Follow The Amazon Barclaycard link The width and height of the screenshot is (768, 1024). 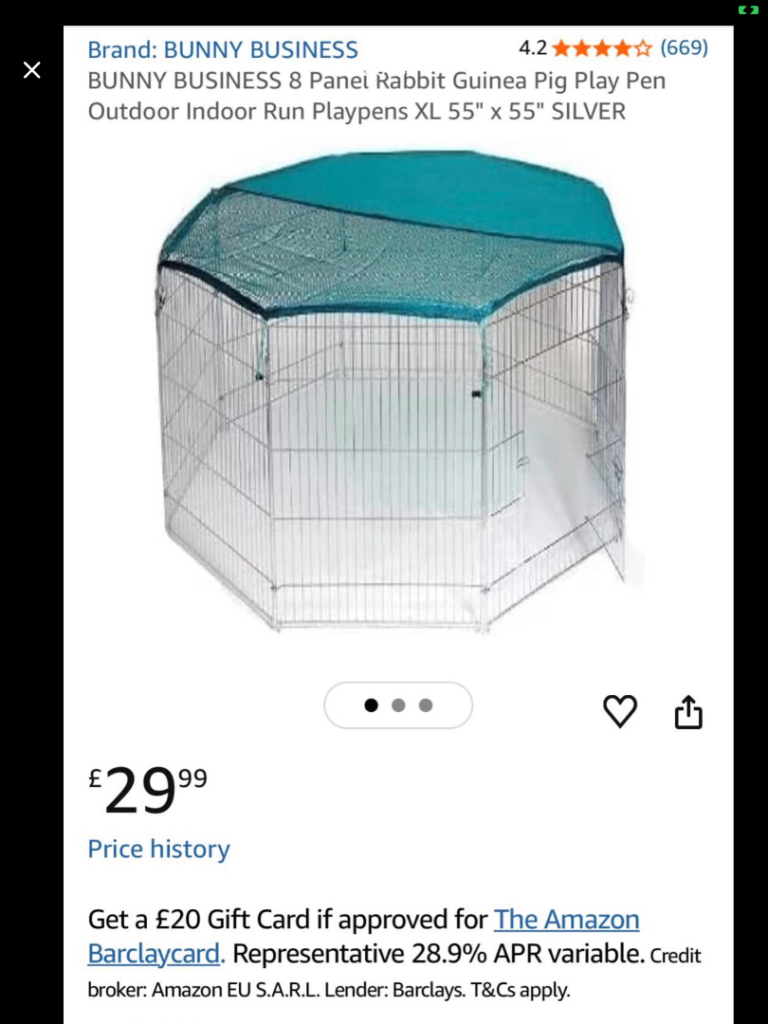coord(566,919)
